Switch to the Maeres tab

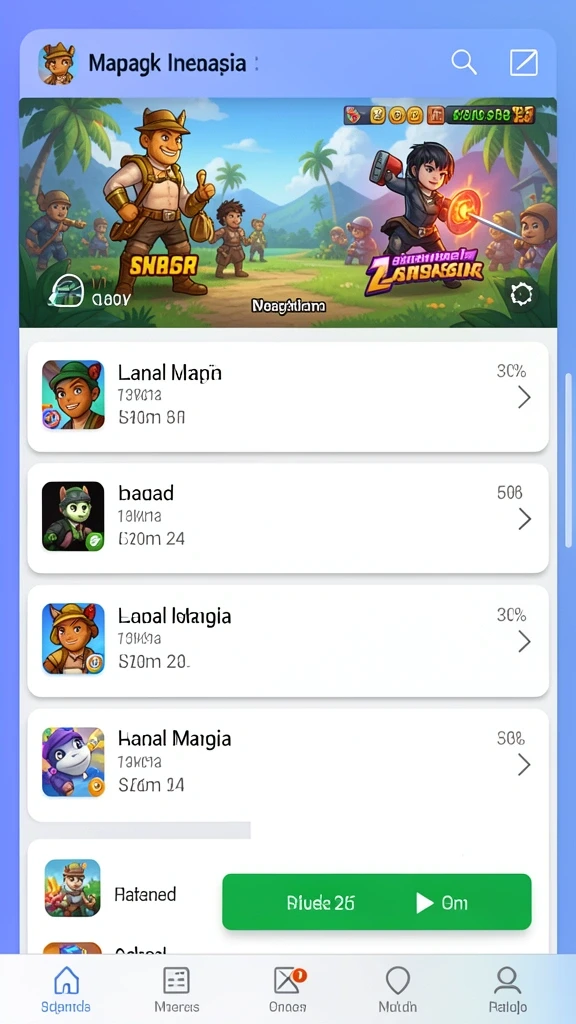pos(176,989)
